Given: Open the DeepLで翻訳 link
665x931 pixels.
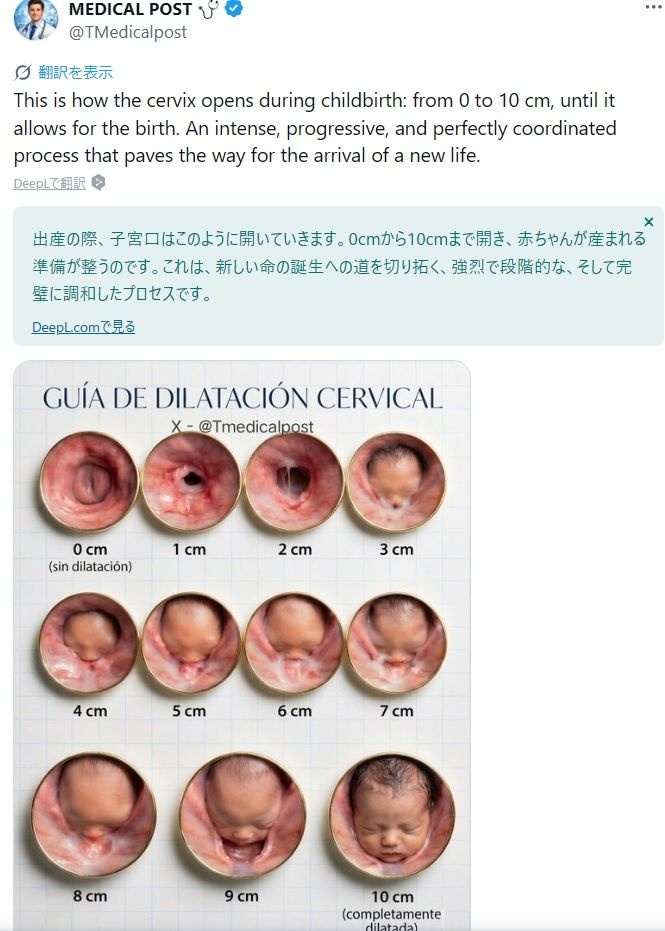Looking at the screenshot, I should 49,183.
